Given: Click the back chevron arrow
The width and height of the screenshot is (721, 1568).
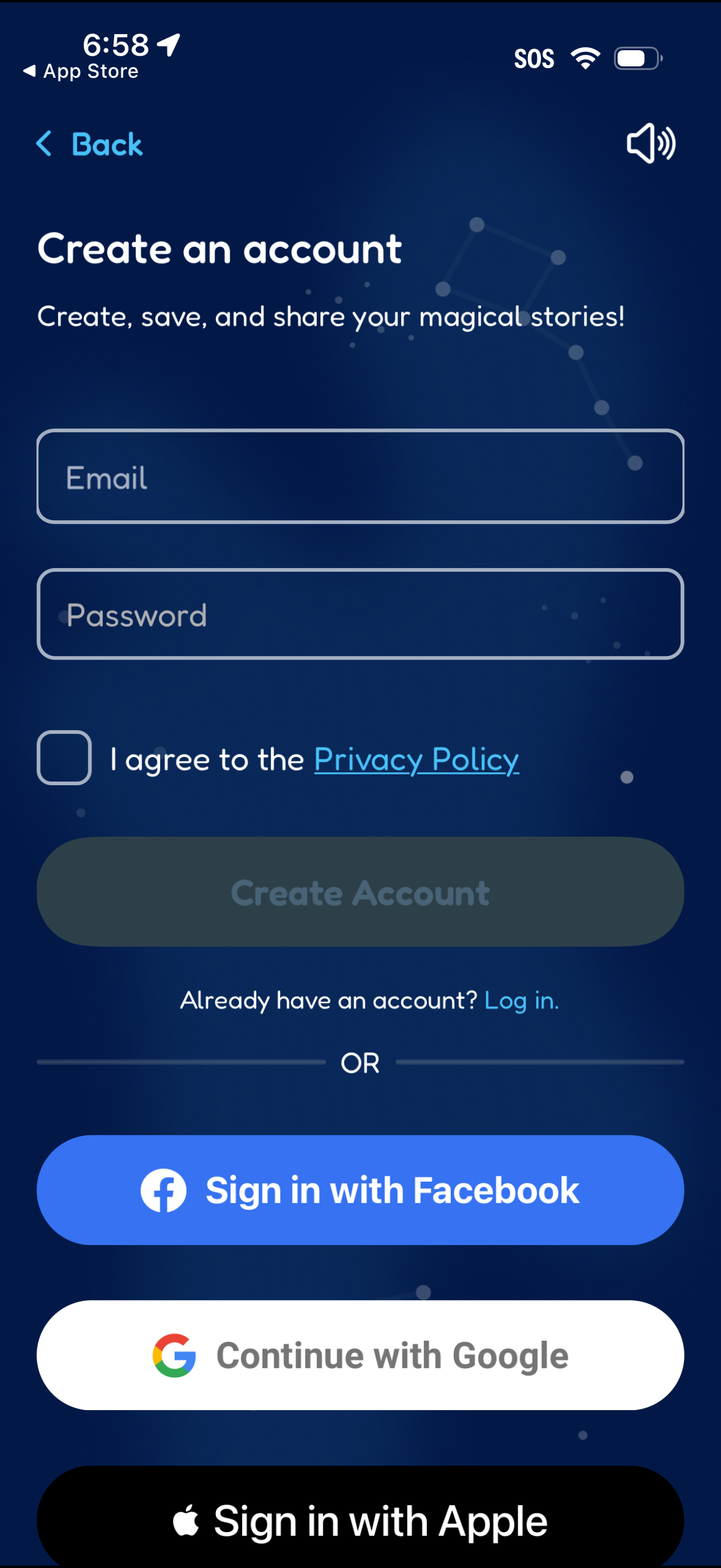Looking at the screenshot, I should [x=43, y=144].
